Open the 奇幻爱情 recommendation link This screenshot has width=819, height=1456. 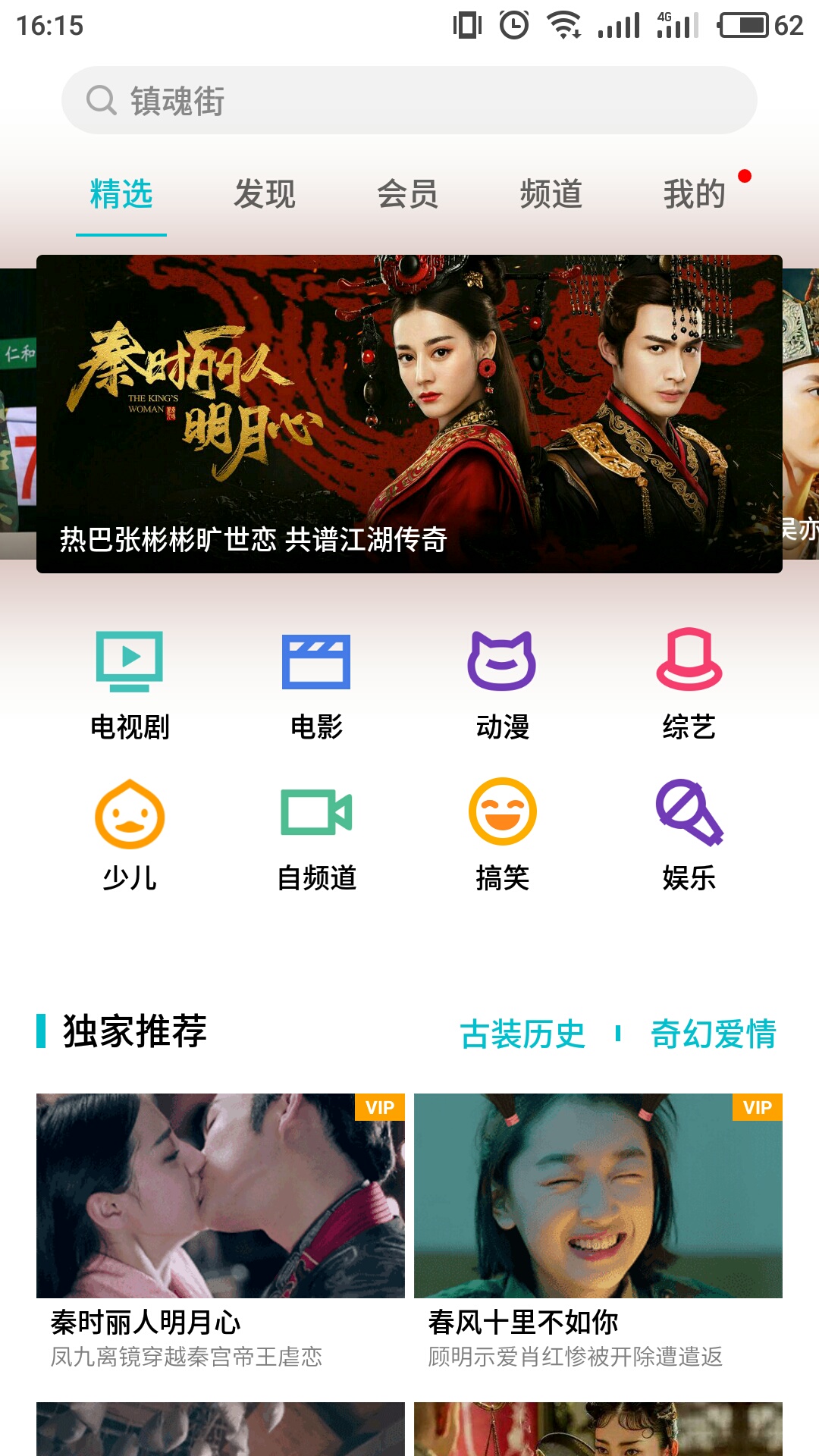(x=715, y=1034)
